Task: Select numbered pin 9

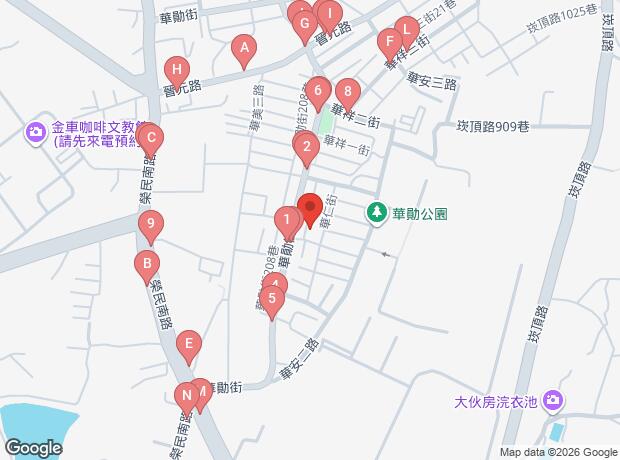Action: [x=150, y=225]
